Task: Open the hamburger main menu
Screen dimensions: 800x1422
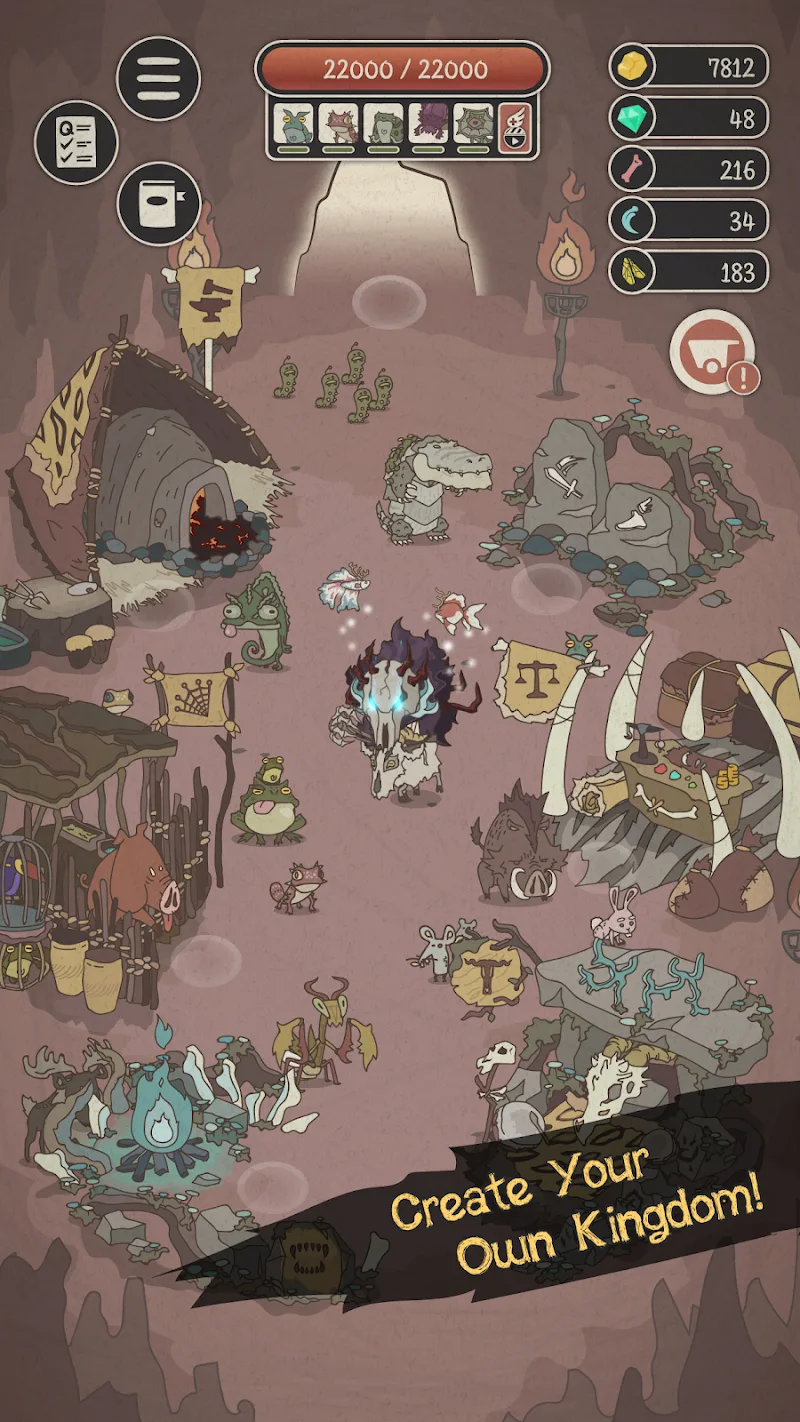Action: tap(158, 77)
